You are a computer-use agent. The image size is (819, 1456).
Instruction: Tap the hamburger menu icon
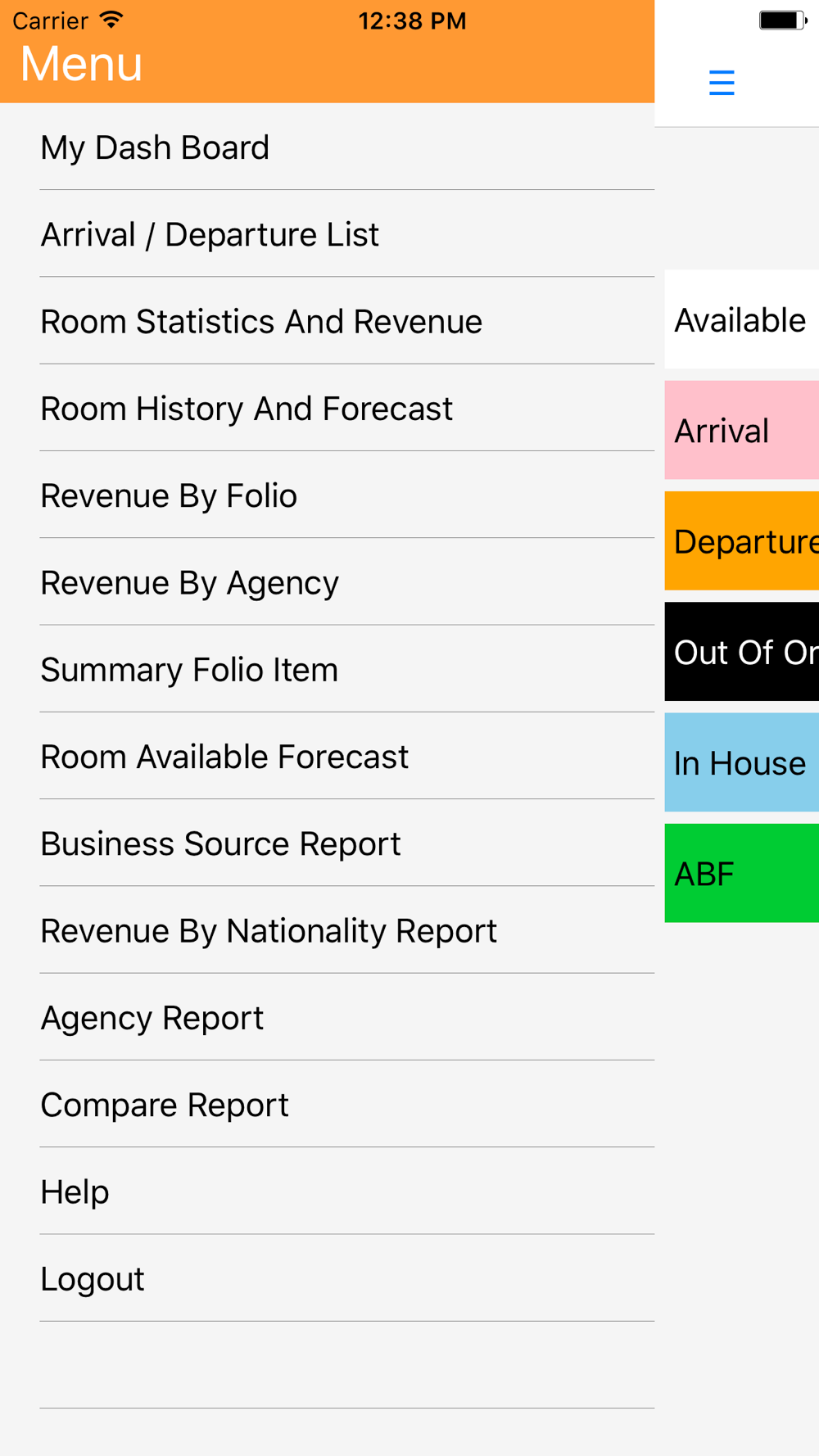tap(722, 83)
